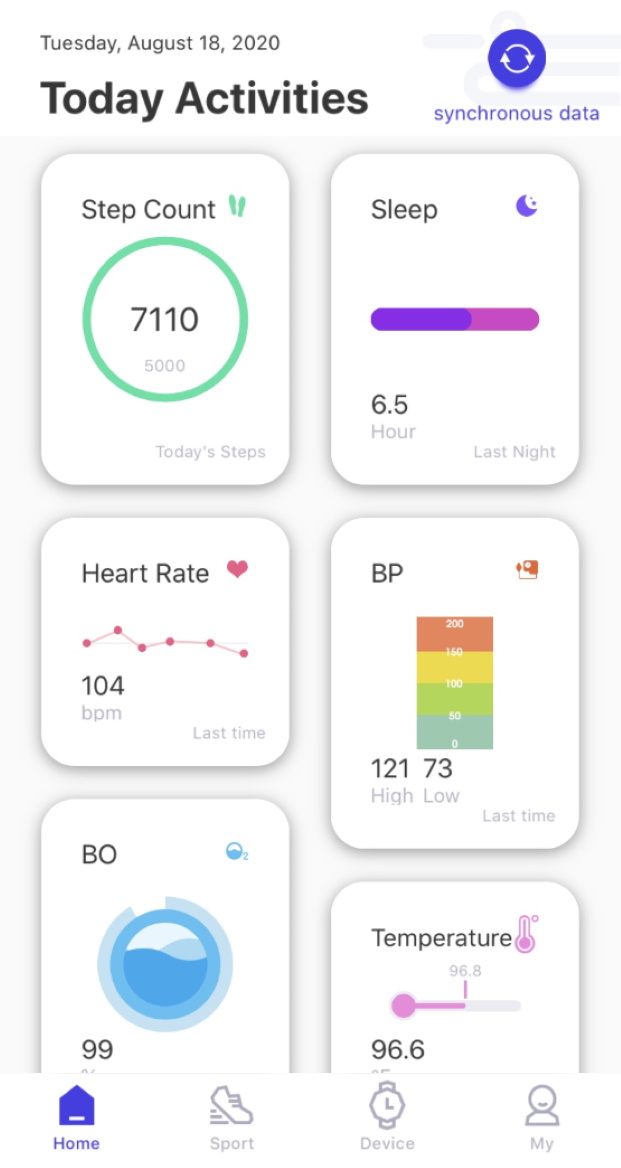Tap the synchronous data sync button
621x1168 pixels.
pos(516,59)
